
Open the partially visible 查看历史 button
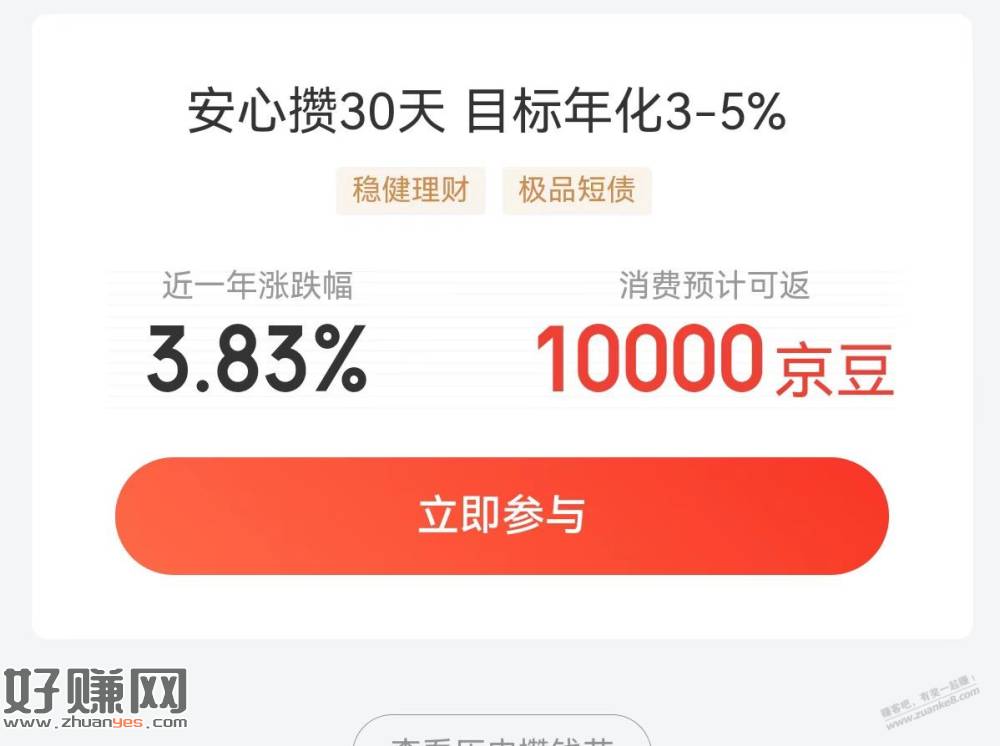pos(501,735)
